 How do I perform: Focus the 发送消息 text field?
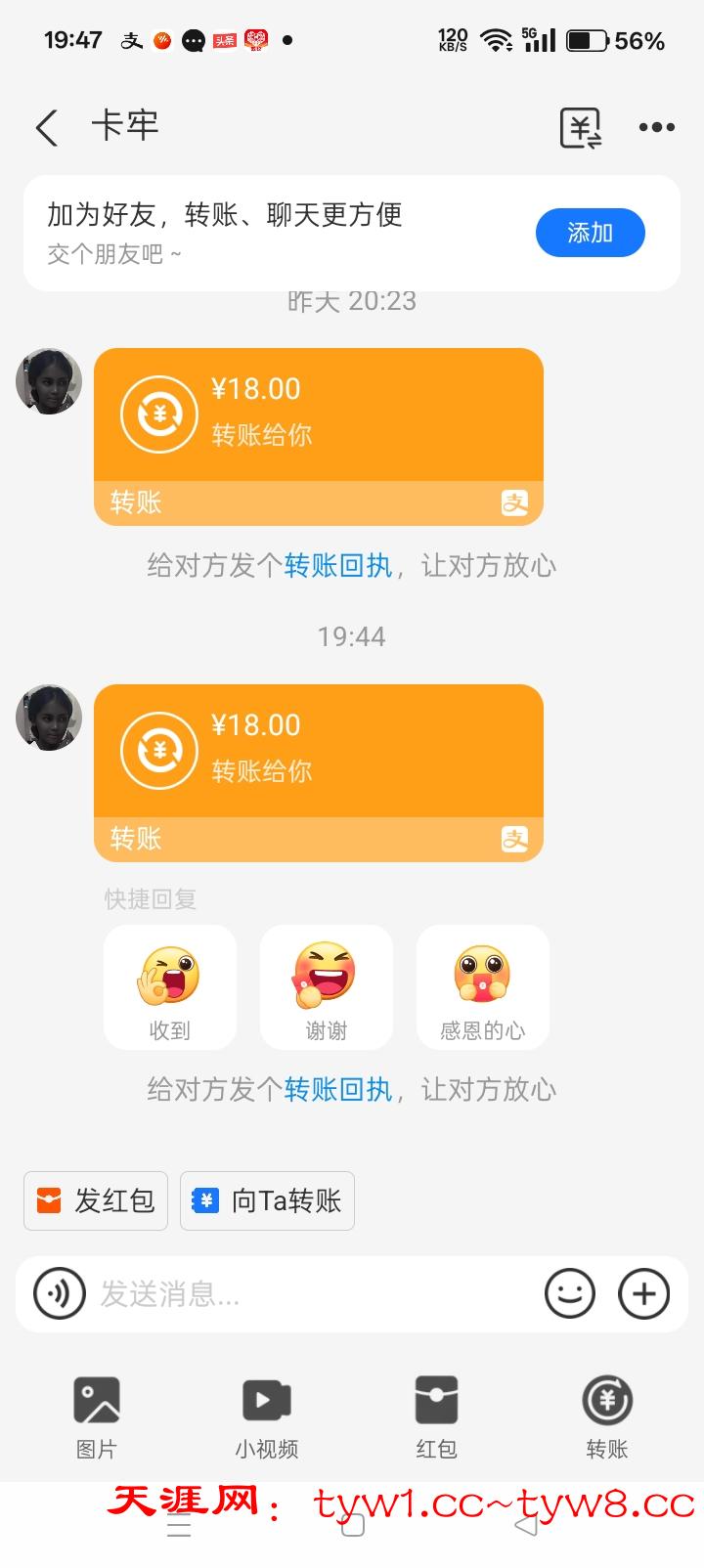click(x=313, y=1294)
